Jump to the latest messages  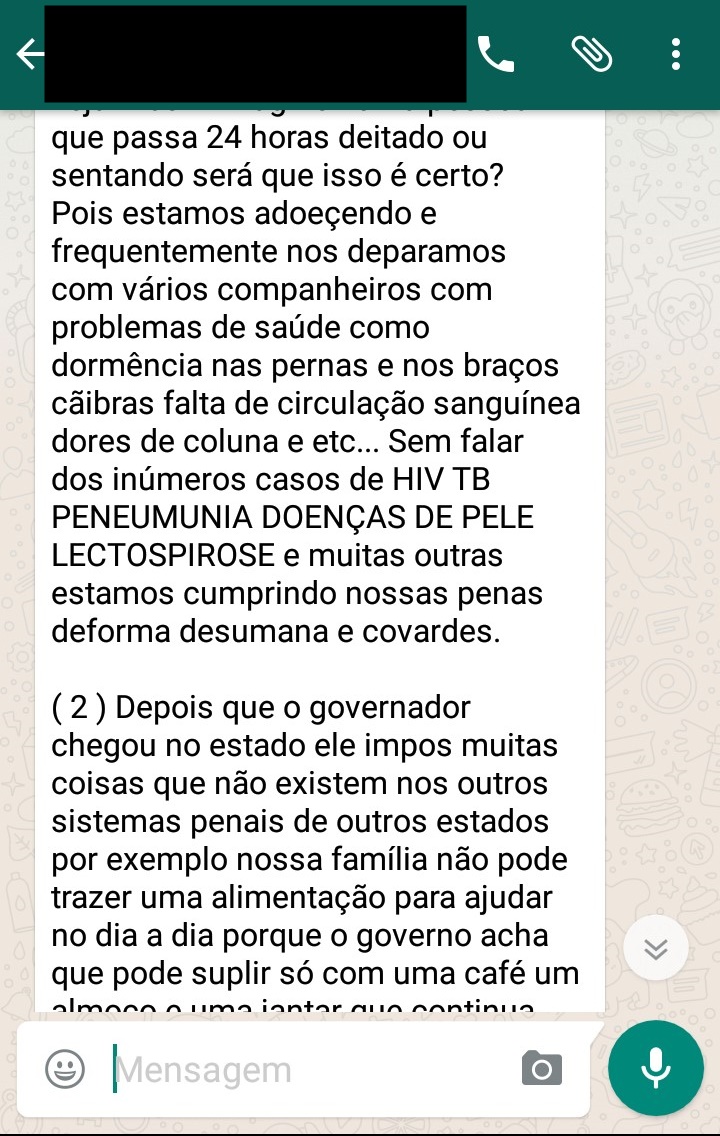(x=656, y=948)
